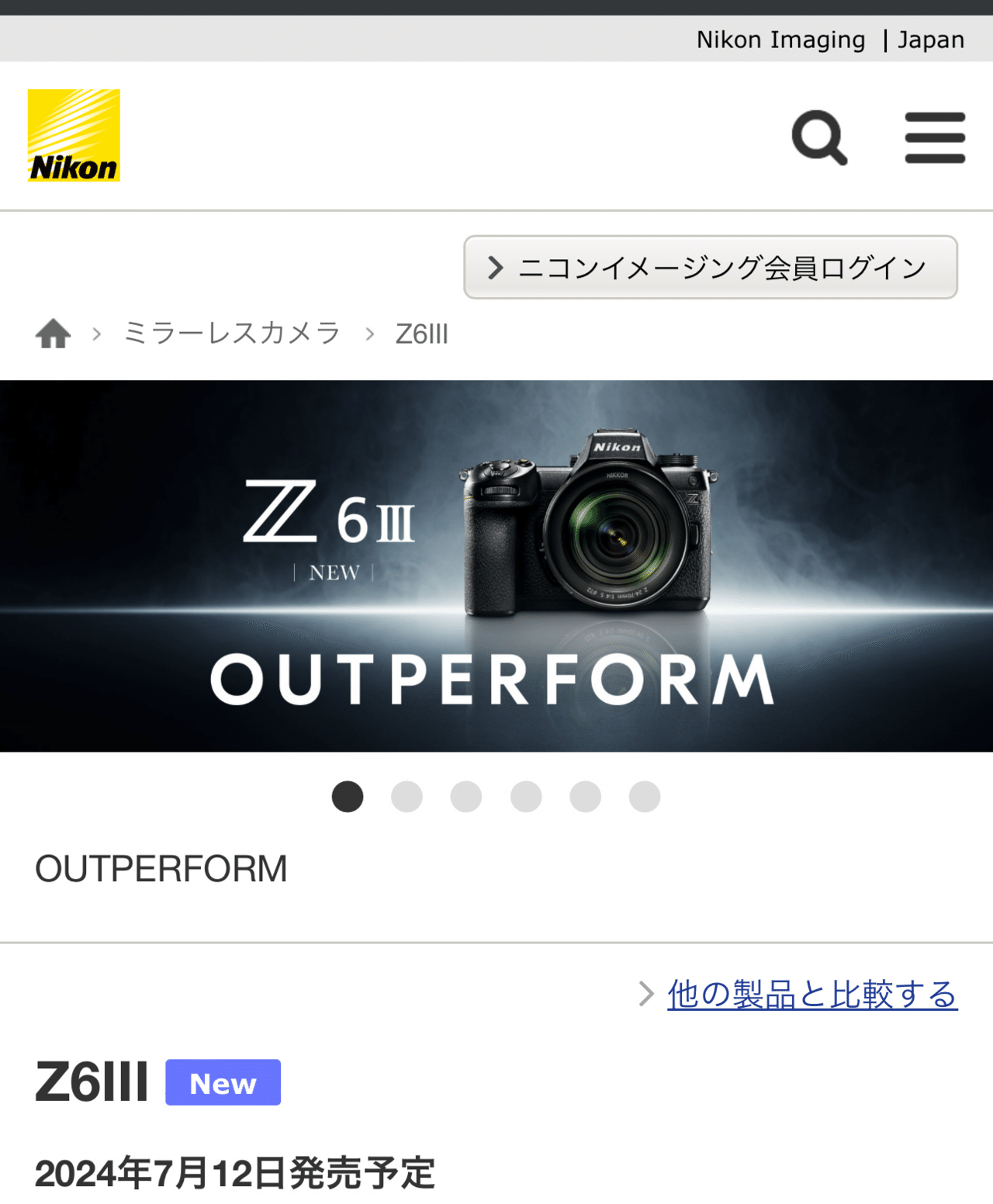The image size is (993, 1204).
Task: Select Japan in the top bar
Action: pos(931,38)
